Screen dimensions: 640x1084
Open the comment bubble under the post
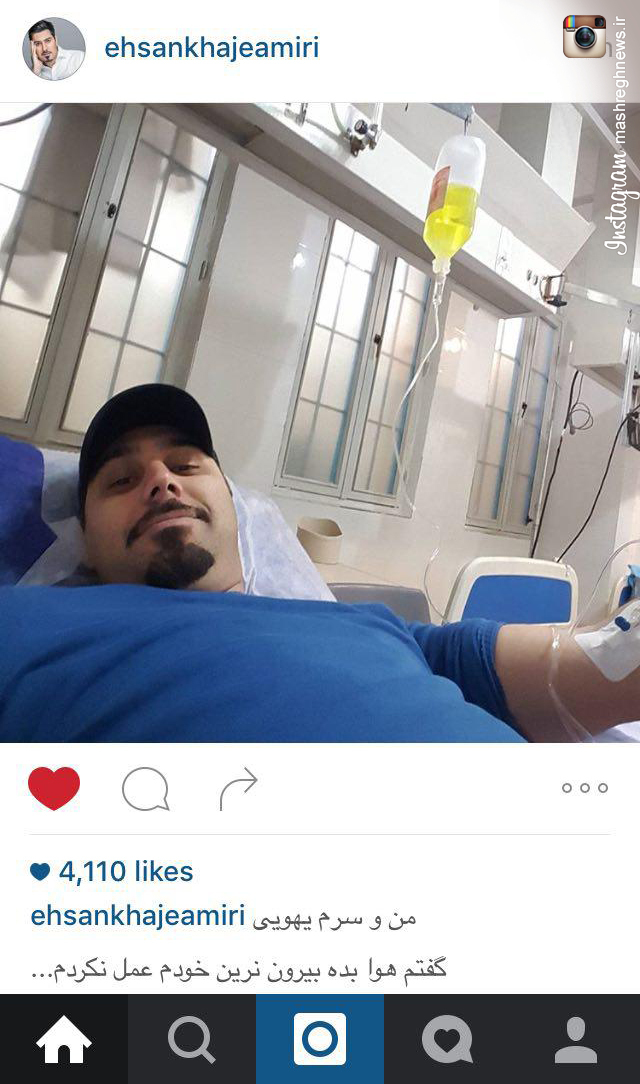[x=145, y=789]
